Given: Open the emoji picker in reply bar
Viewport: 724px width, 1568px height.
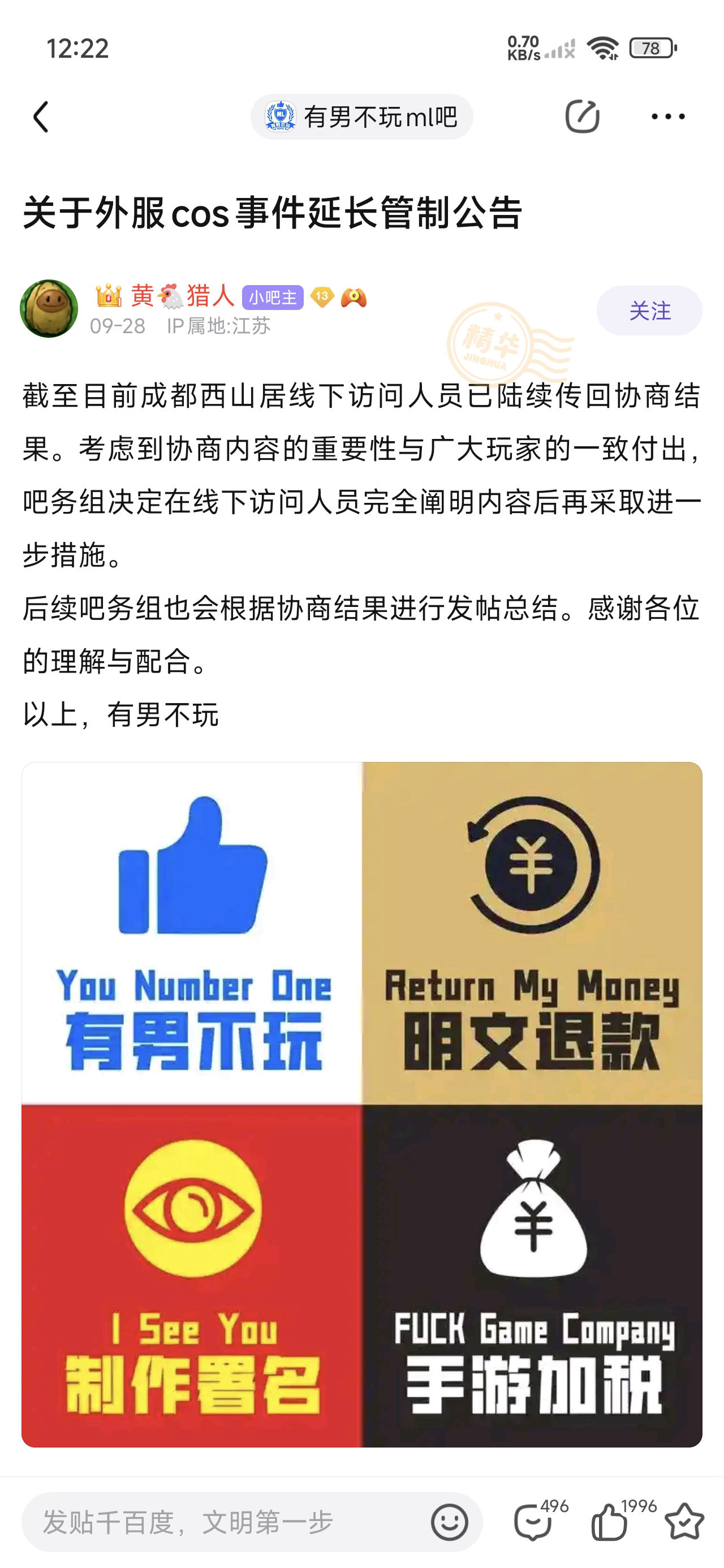Looking at the screenshot, I should coord(449,1522).
